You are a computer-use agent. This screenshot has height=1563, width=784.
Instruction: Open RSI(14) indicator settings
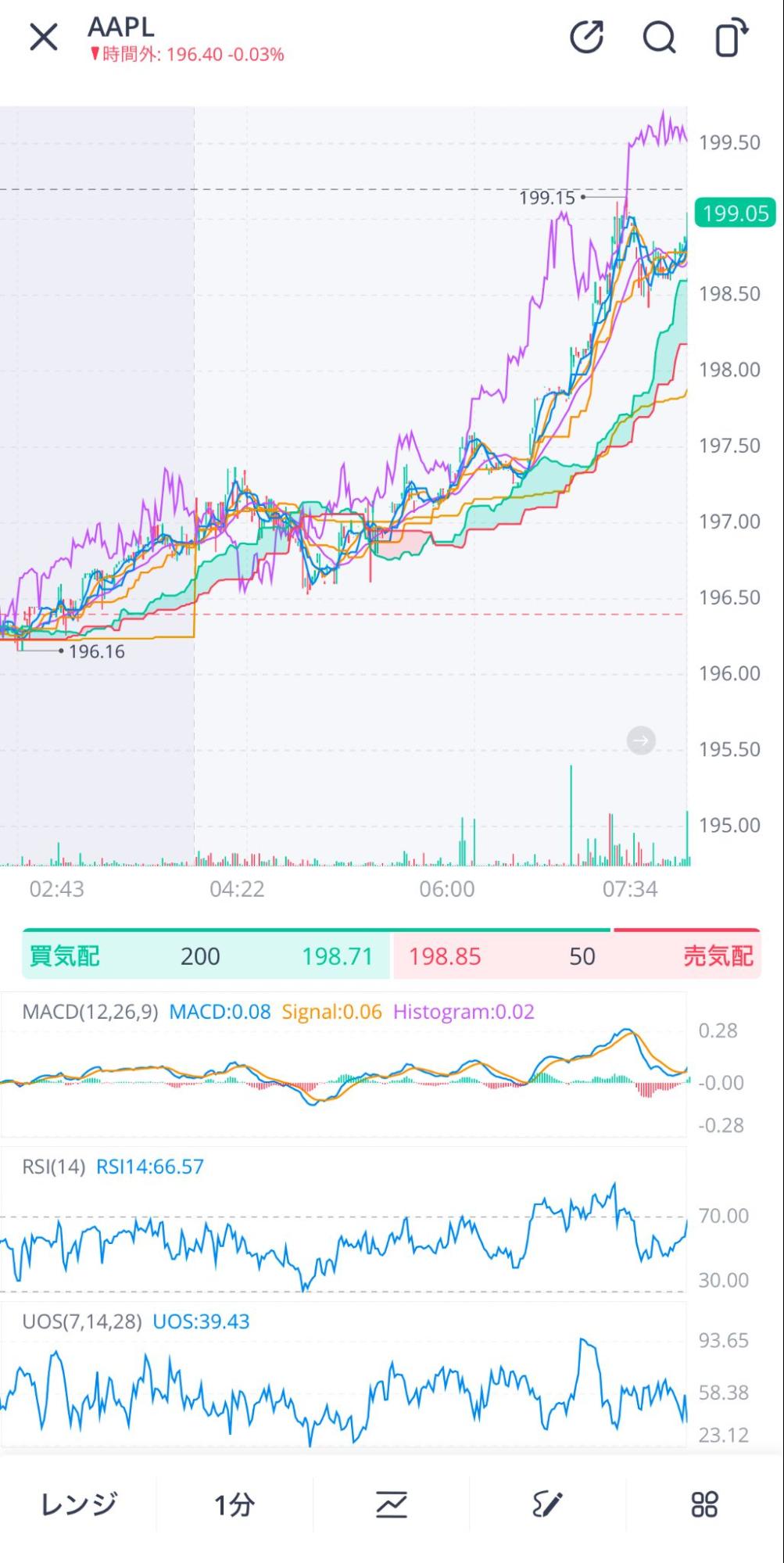pyautogui.click(x=53, y=1167)
